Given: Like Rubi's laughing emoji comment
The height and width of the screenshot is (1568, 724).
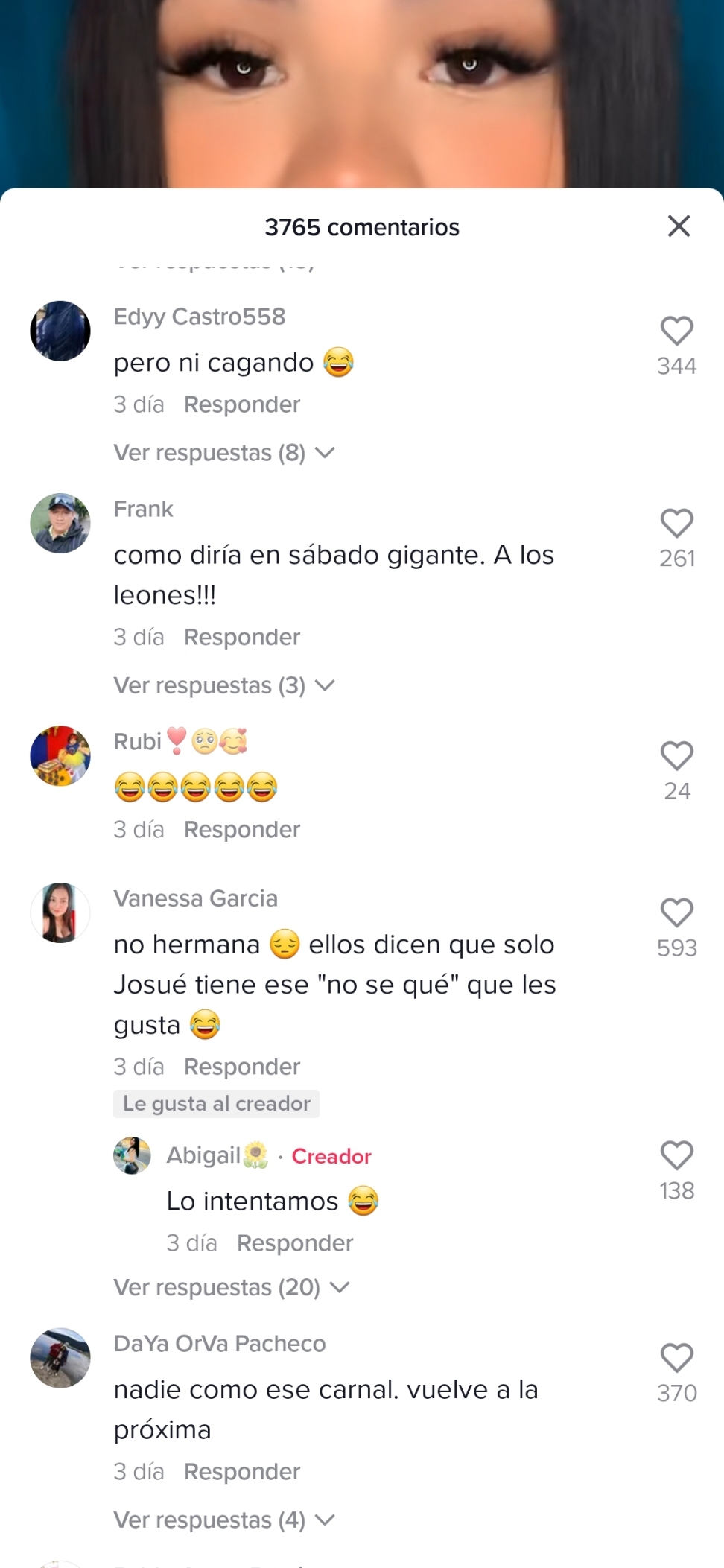Looking at the screenshot, I should click(x=677, y=755).
